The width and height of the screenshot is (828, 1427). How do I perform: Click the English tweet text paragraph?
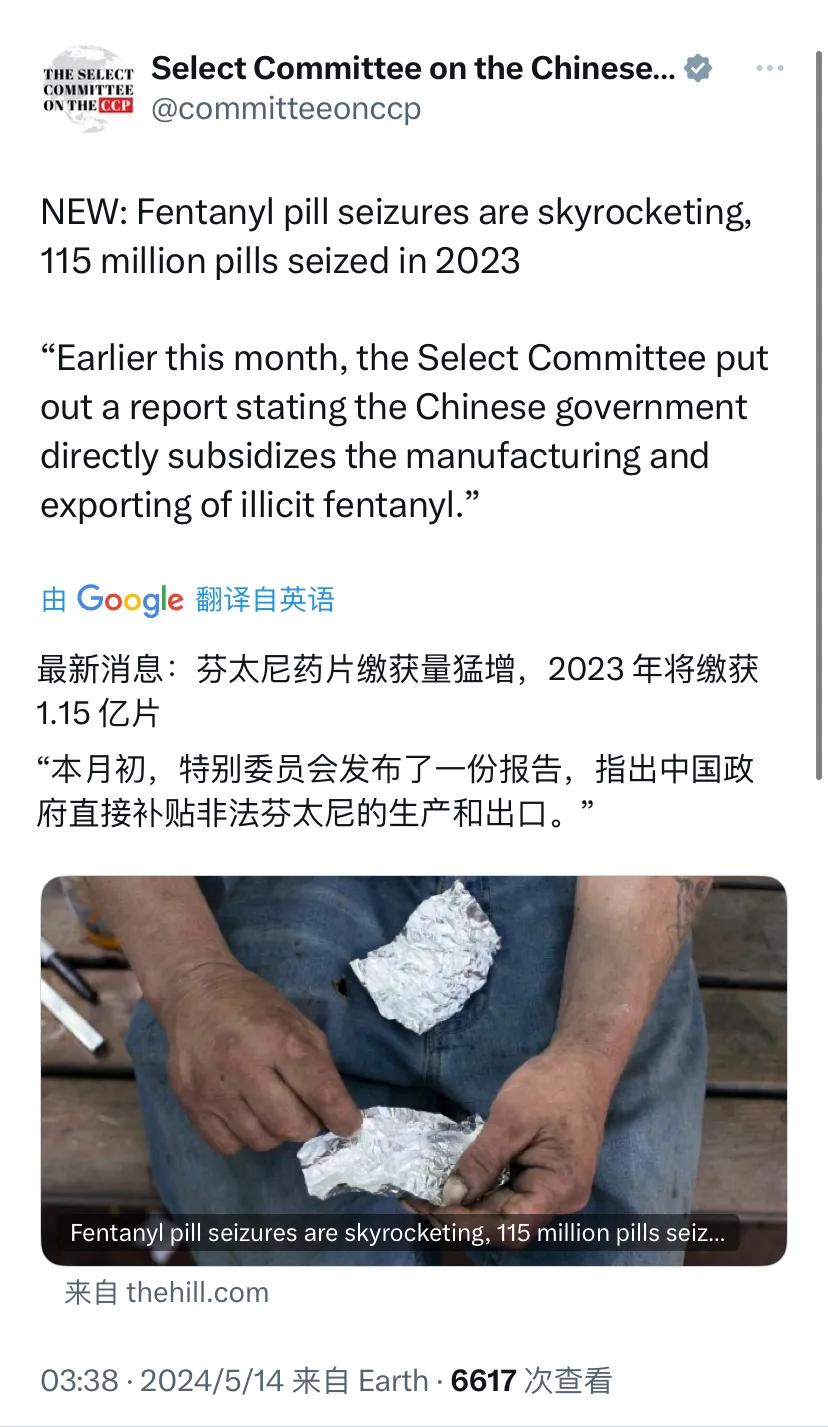pyautogui.click(x=400, y=430)
